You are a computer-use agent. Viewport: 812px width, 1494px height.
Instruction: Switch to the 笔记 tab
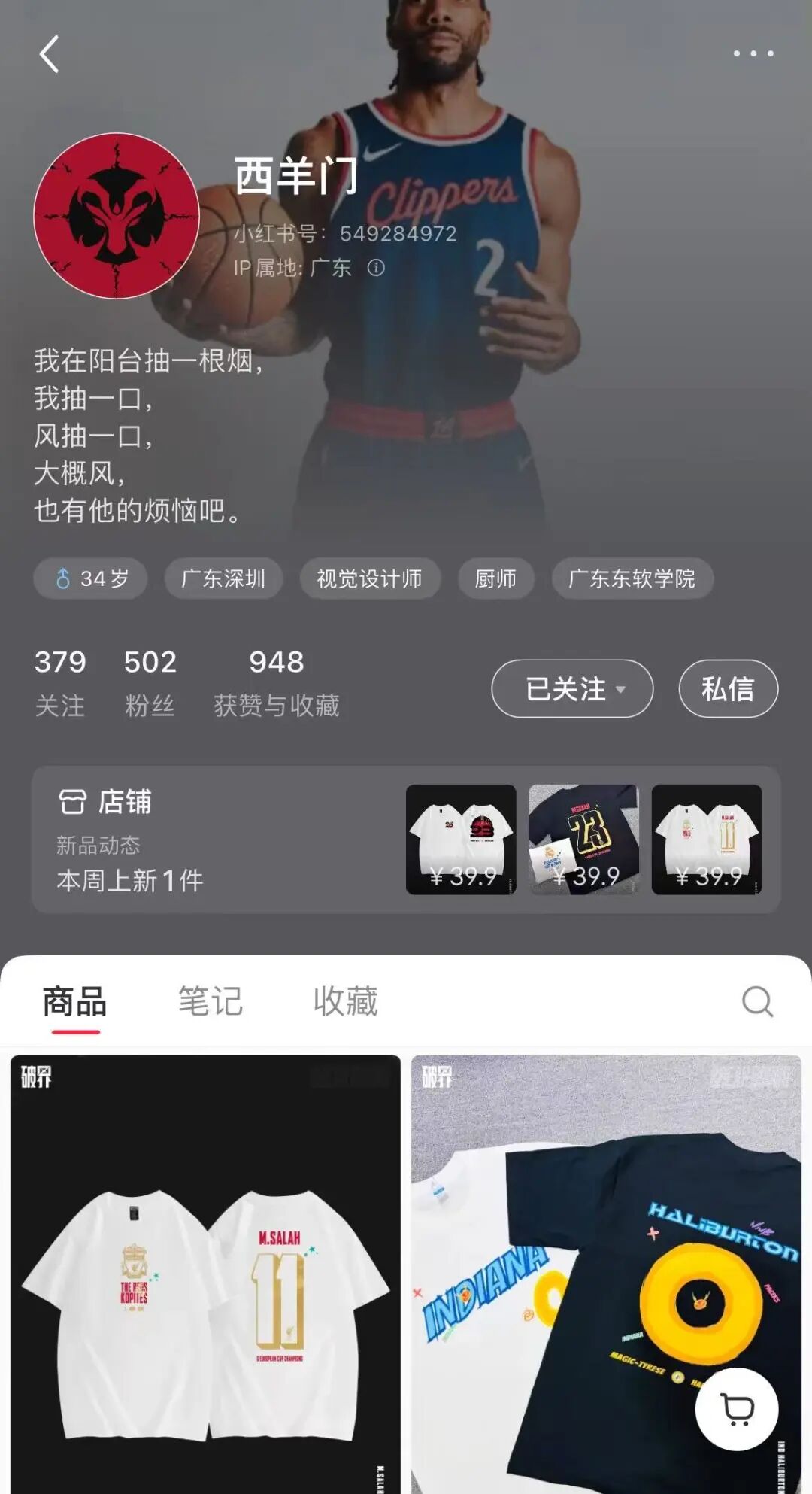211,1001
